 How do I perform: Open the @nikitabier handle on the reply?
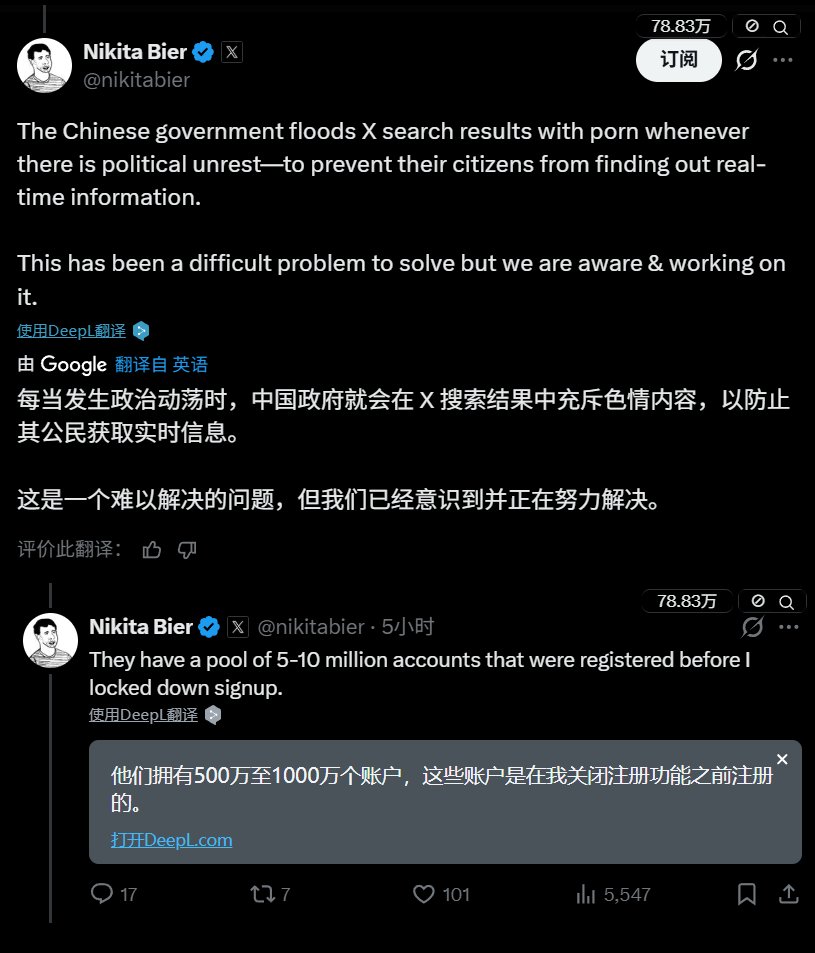[310, 627]
